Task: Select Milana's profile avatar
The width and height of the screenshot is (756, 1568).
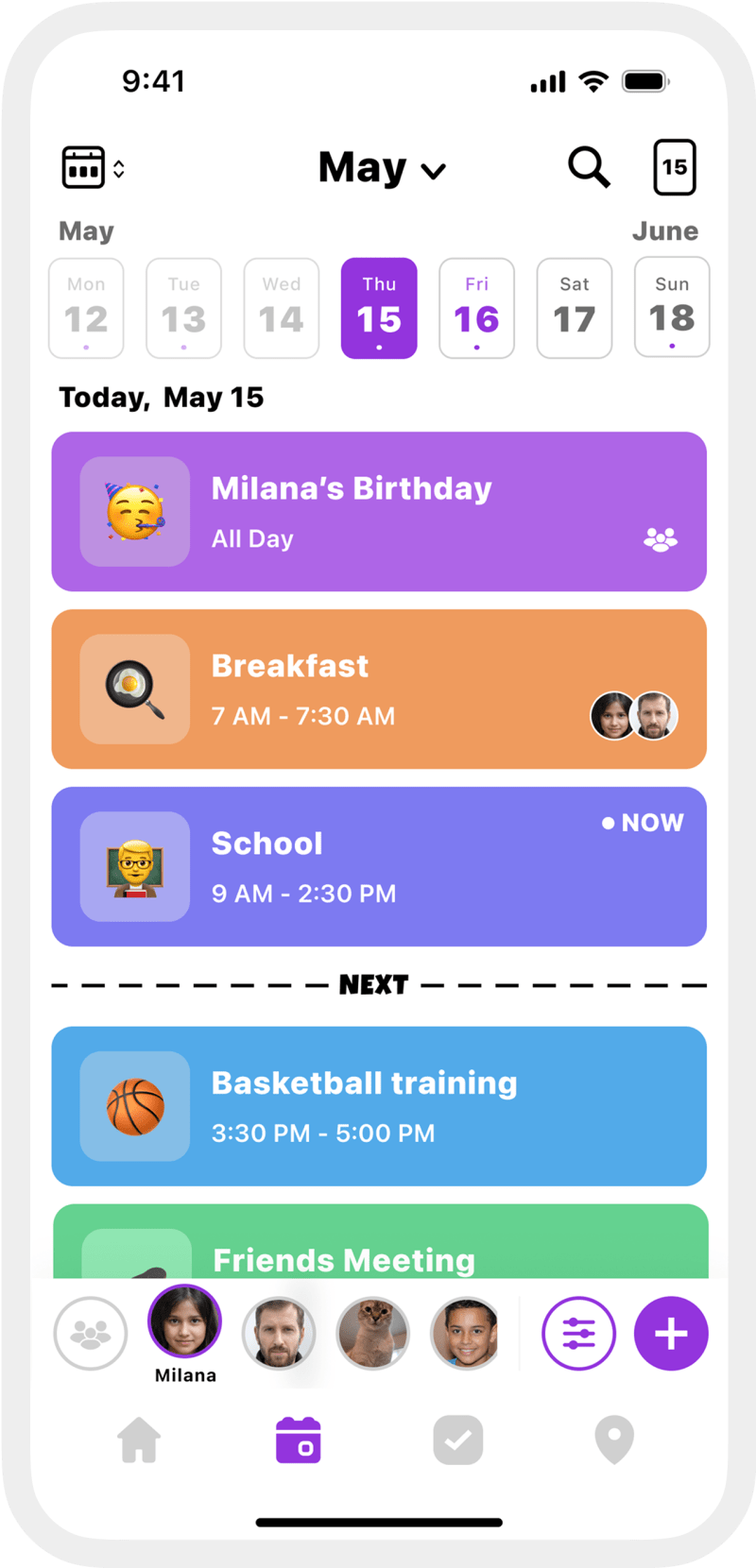Action: point(184,1322)
